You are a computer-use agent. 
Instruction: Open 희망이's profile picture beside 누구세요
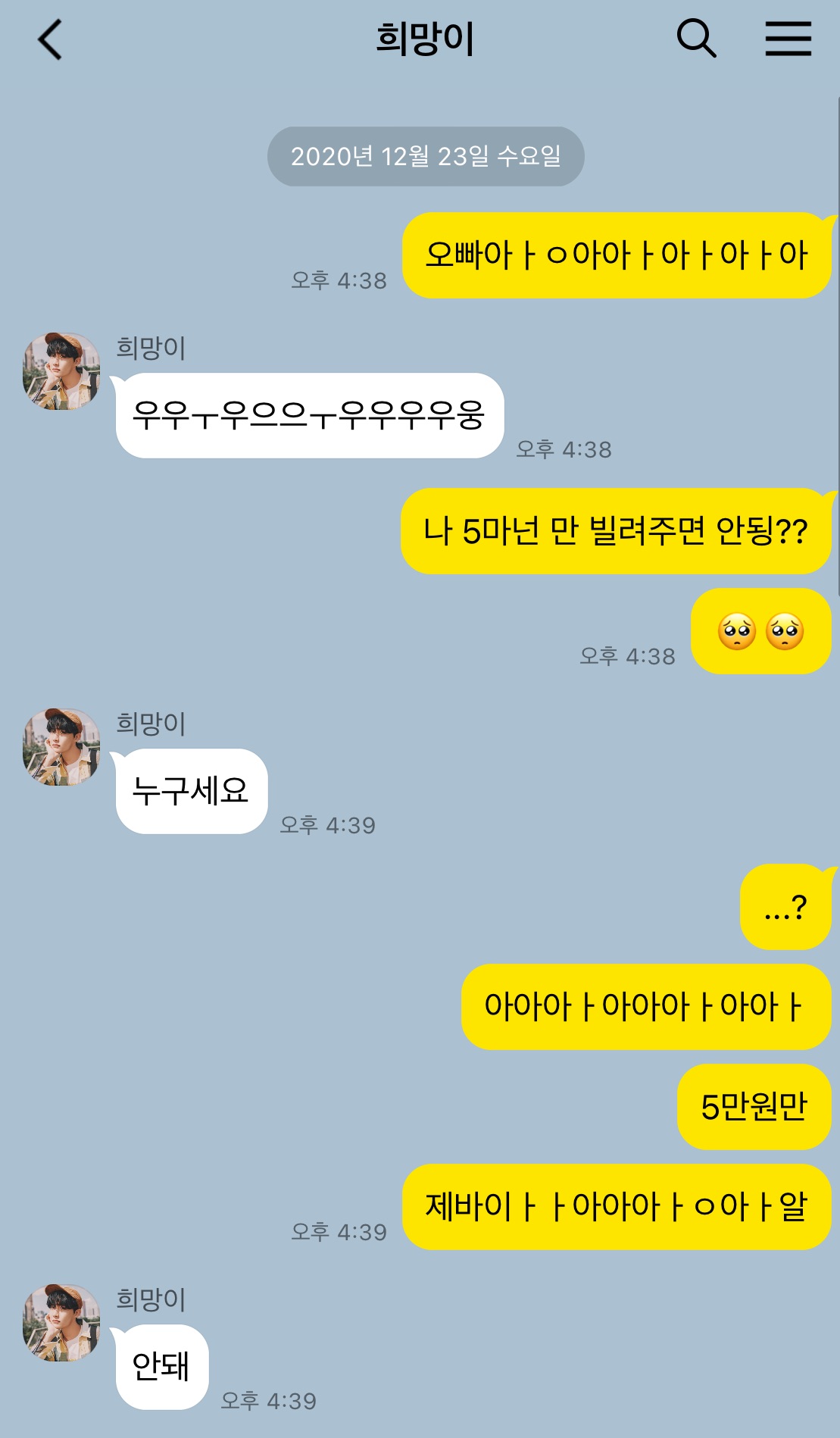point(61,747)
